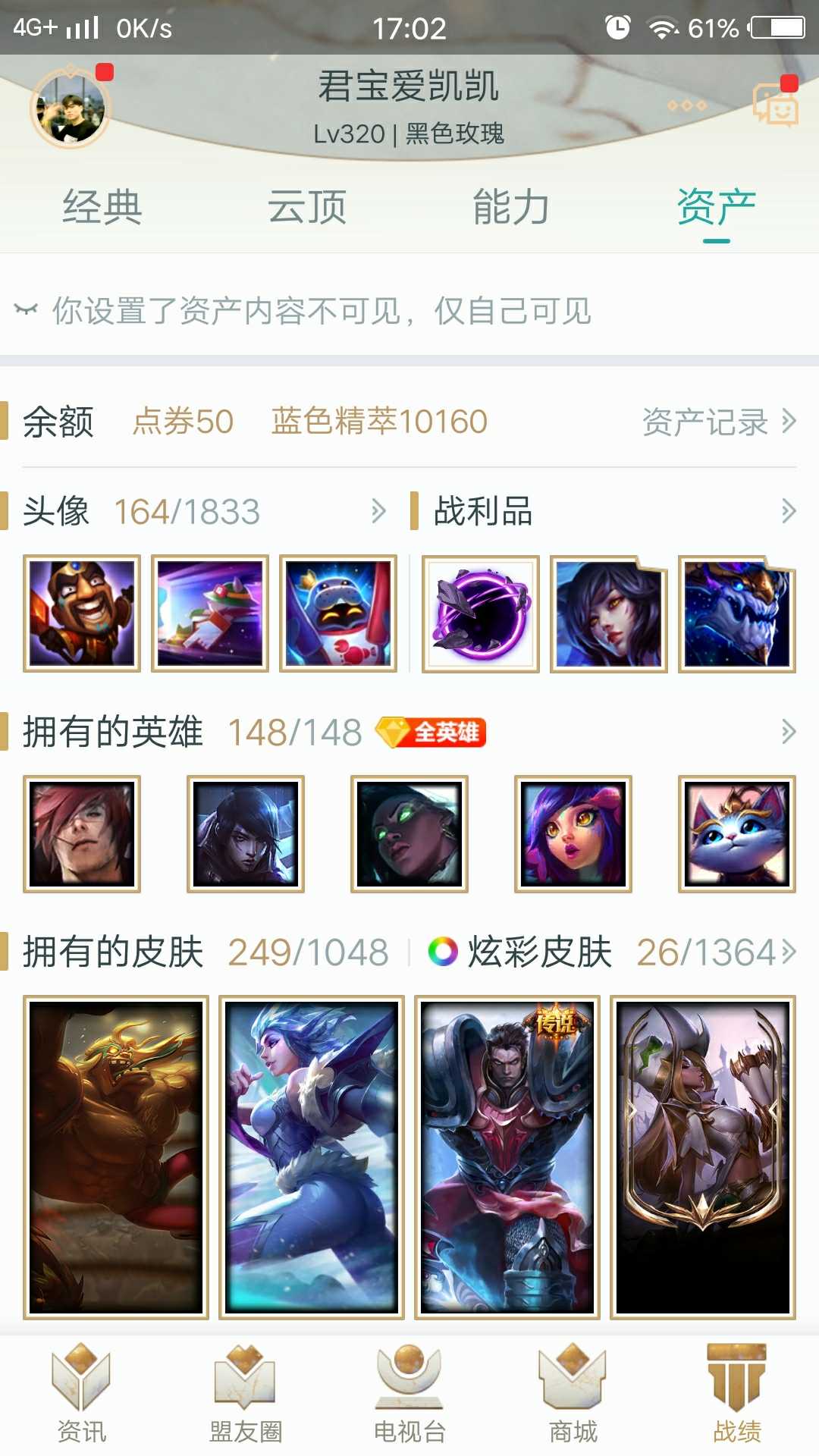Expand the 头像 collection list
The image size is (819, 1456).
(378, 511)
